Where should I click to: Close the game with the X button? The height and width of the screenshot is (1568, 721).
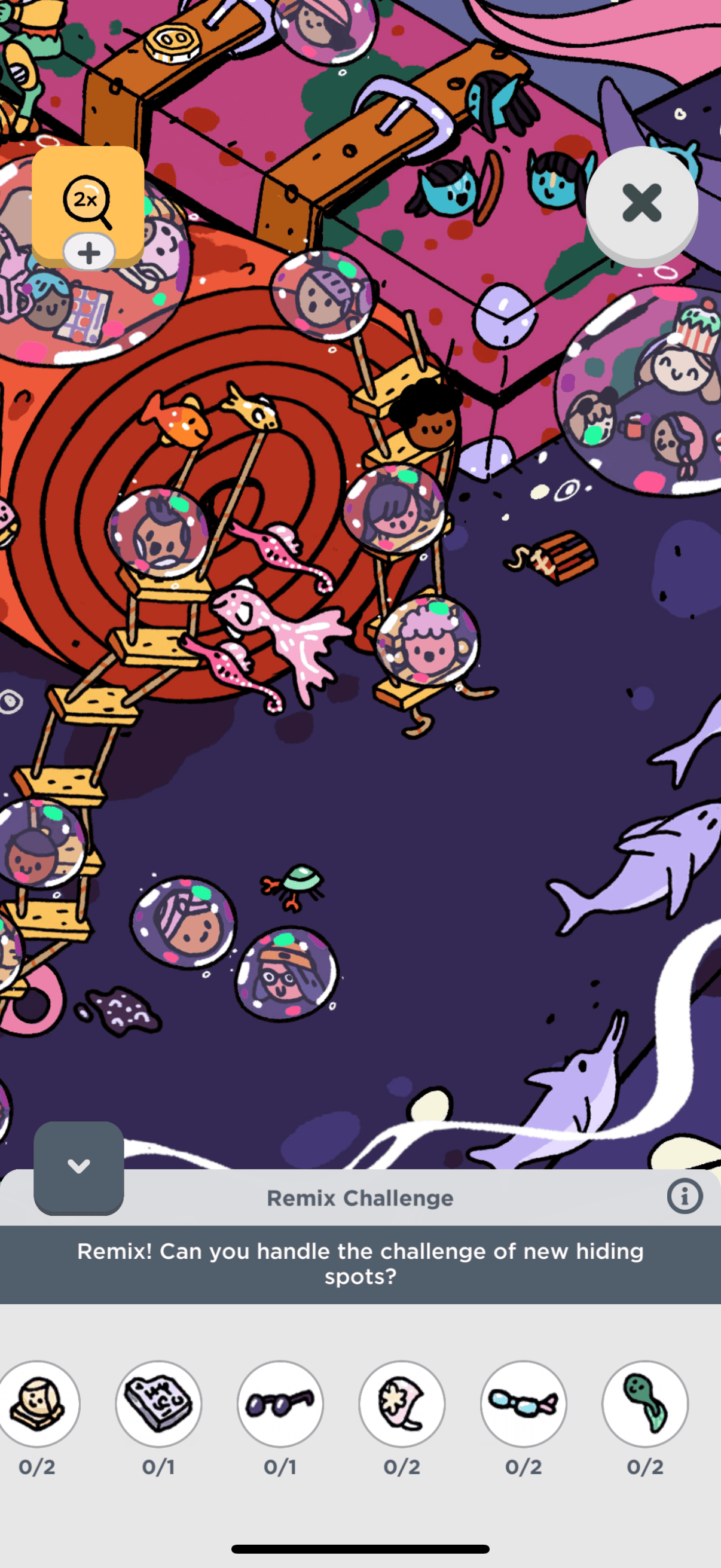coord(641,203)
